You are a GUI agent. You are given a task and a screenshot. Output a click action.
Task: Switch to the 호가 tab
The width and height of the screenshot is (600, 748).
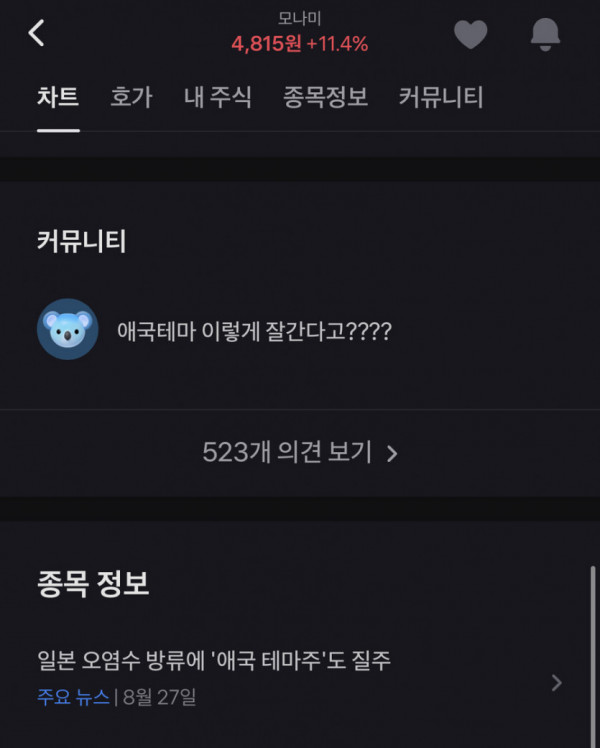[x=131, y=97]
